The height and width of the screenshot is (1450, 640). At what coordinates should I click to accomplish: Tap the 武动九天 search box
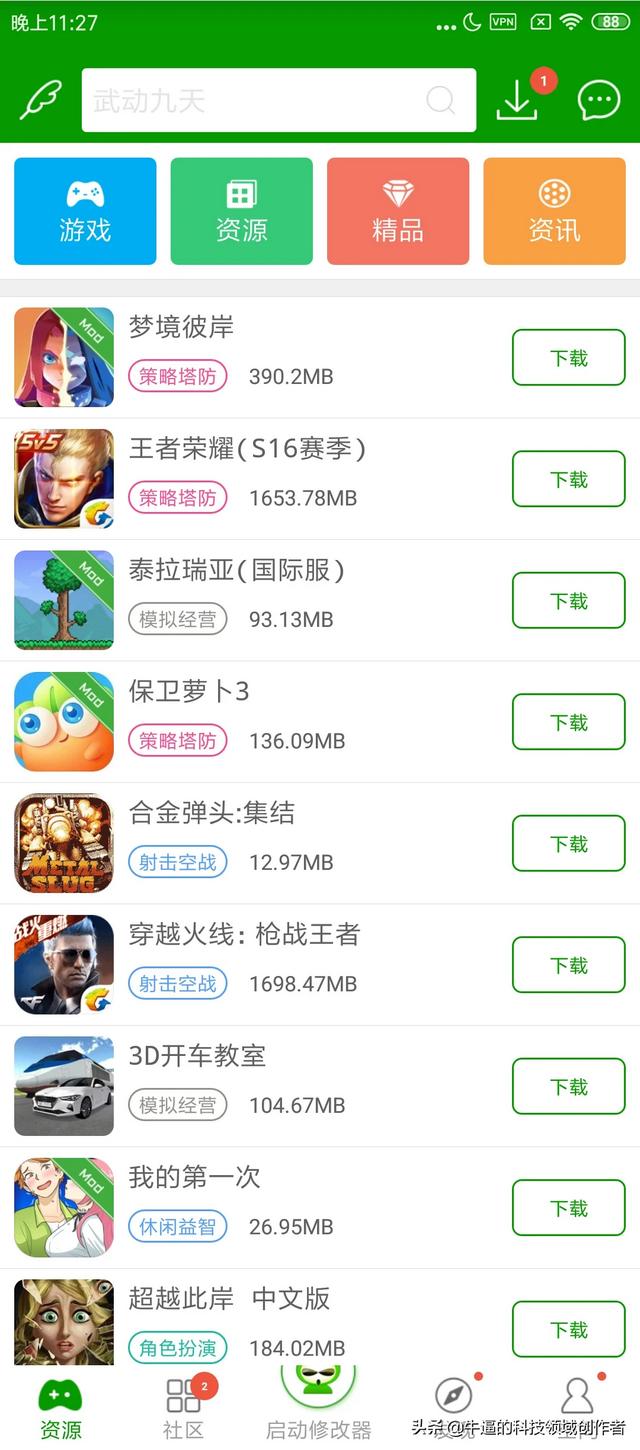click(260, 100)
